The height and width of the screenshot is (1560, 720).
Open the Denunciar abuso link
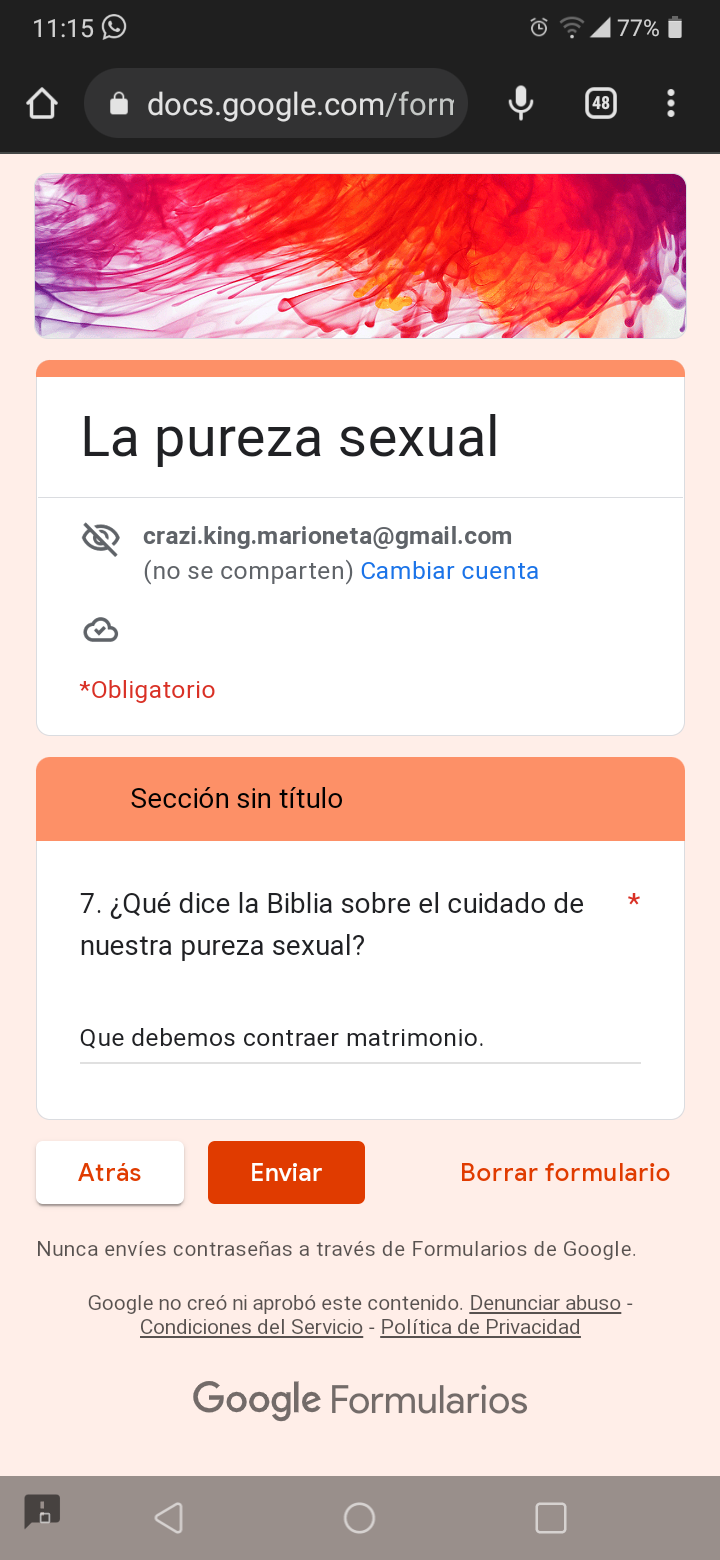click(545, 1303)
